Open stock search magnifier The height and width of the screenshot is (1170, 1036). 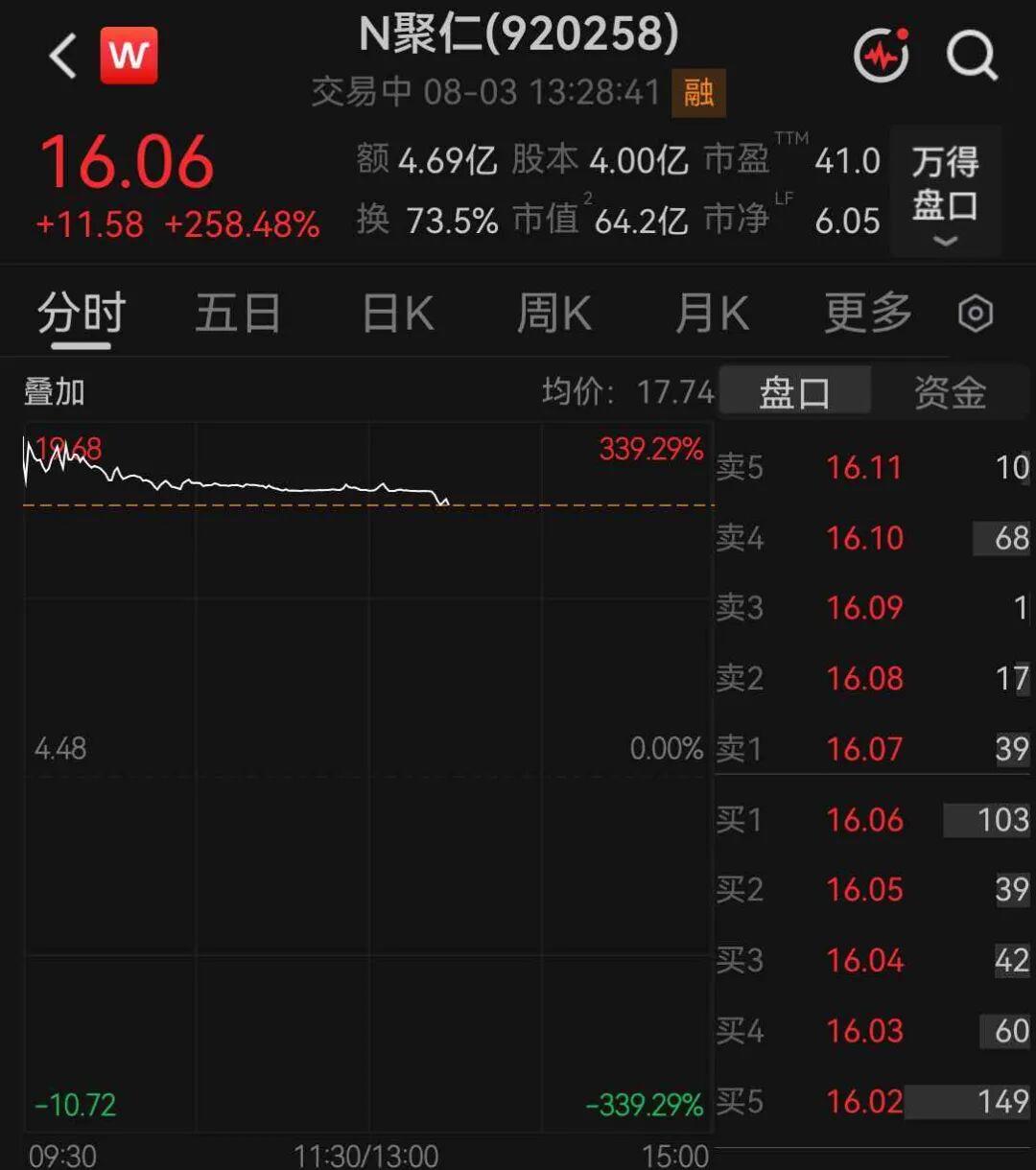click(972, 57)
